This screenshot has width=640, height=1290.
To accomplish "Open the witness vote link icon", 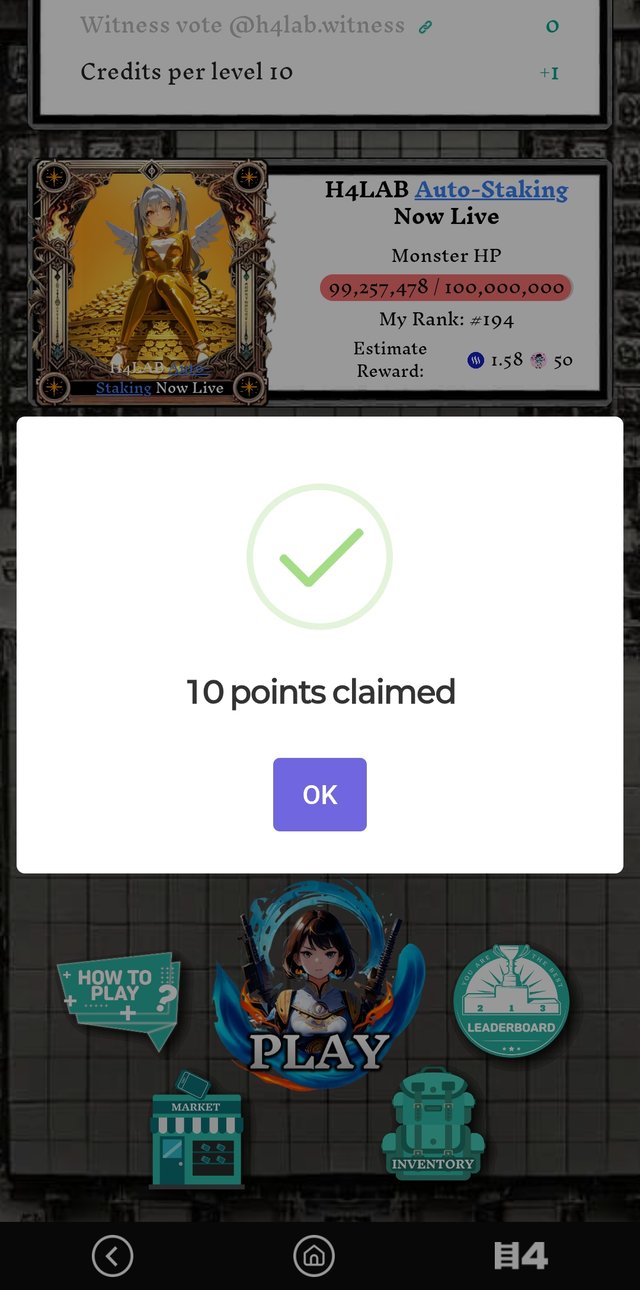I will click(x=425, y=27).
